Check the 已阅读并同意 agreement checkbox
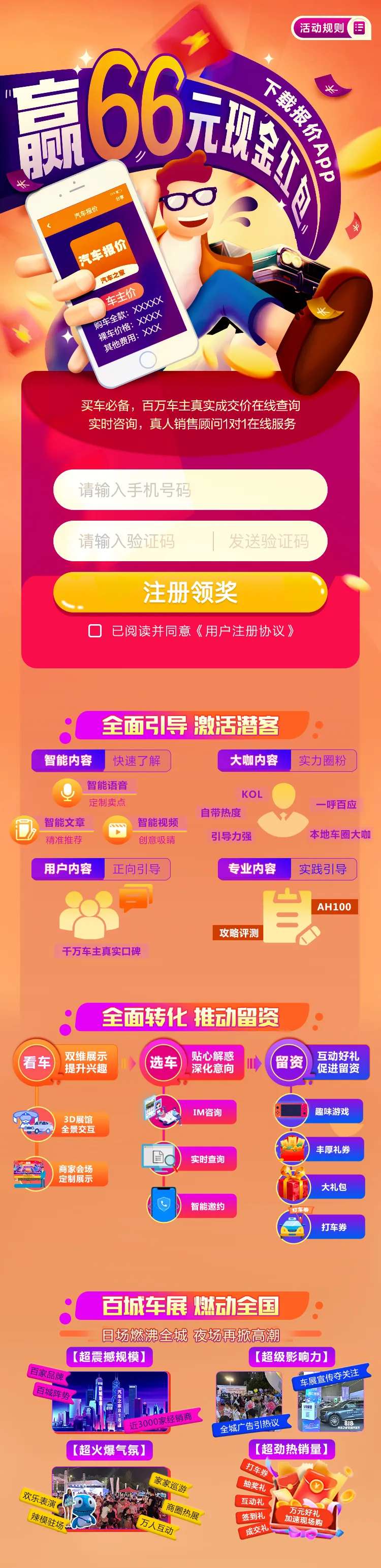The height and width of the screenshot is (1568, 381). 95,631
